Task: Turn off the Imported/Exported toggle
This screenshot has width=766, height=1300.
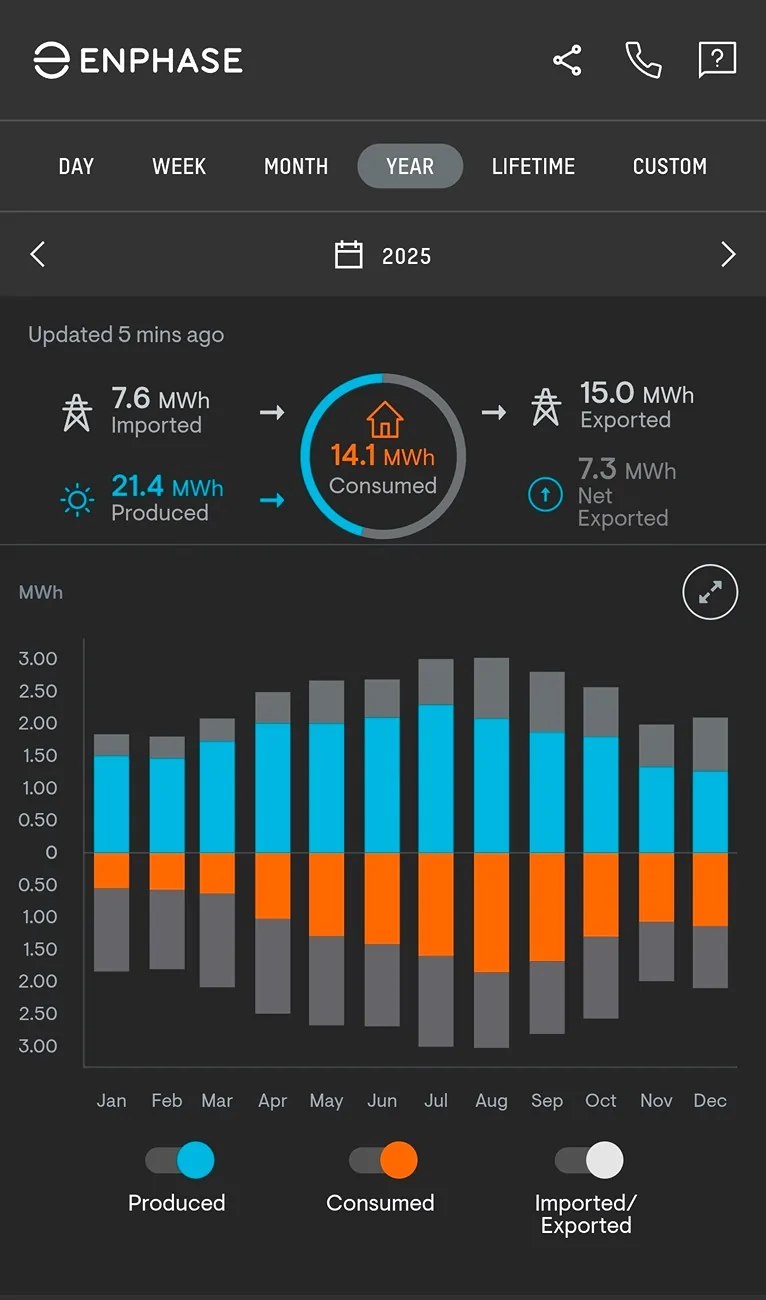Action: coord(589,1160)
